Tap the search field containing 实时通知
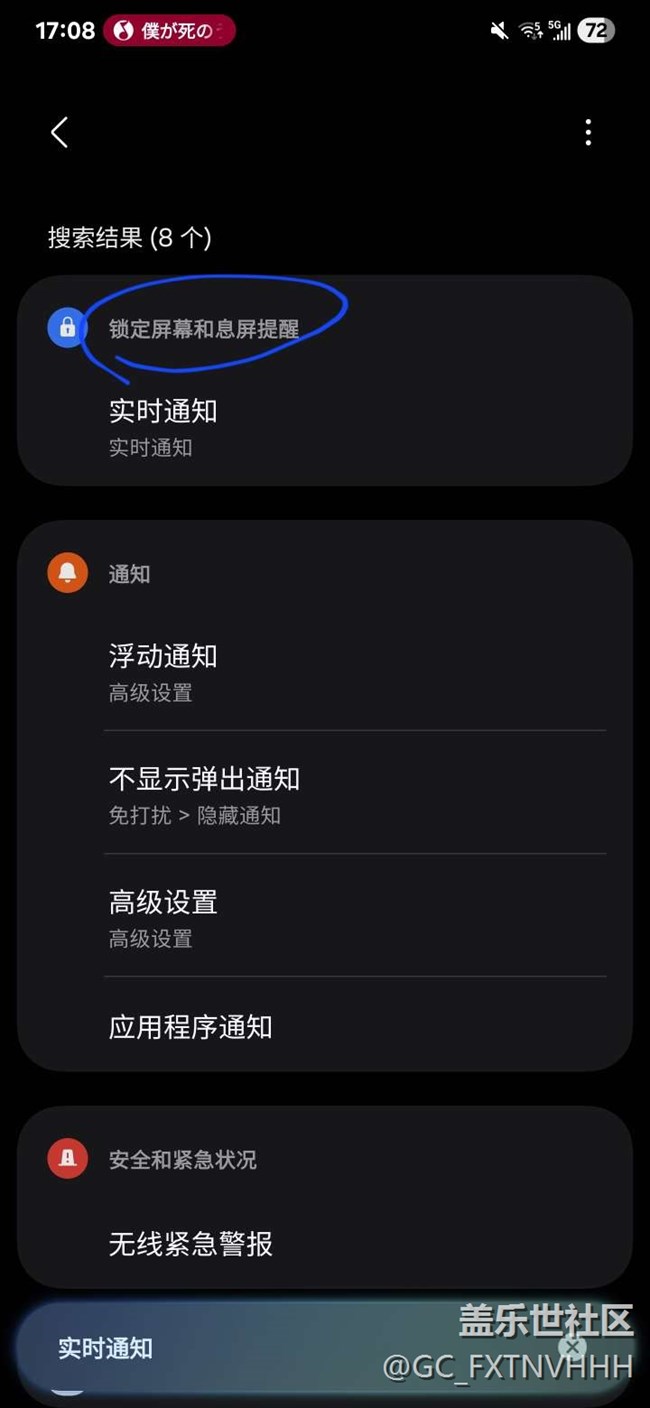 pyautogui.click(x=250, y=1348)
